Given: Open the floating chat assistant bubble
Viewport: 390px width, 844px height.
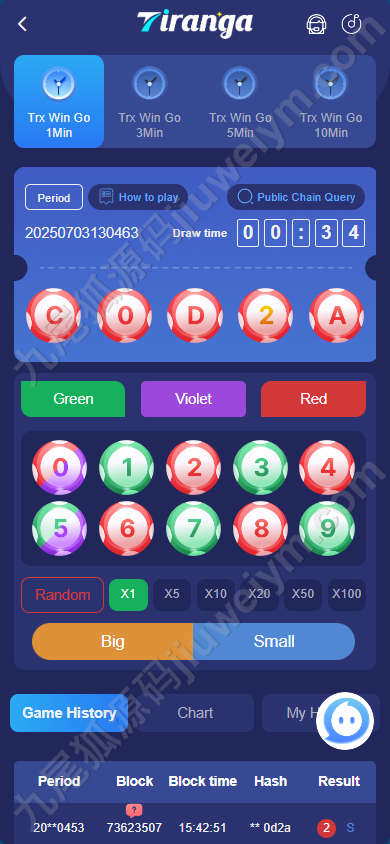Looking at the screenshot, I should pyautogui.click(x=344, y=721).
